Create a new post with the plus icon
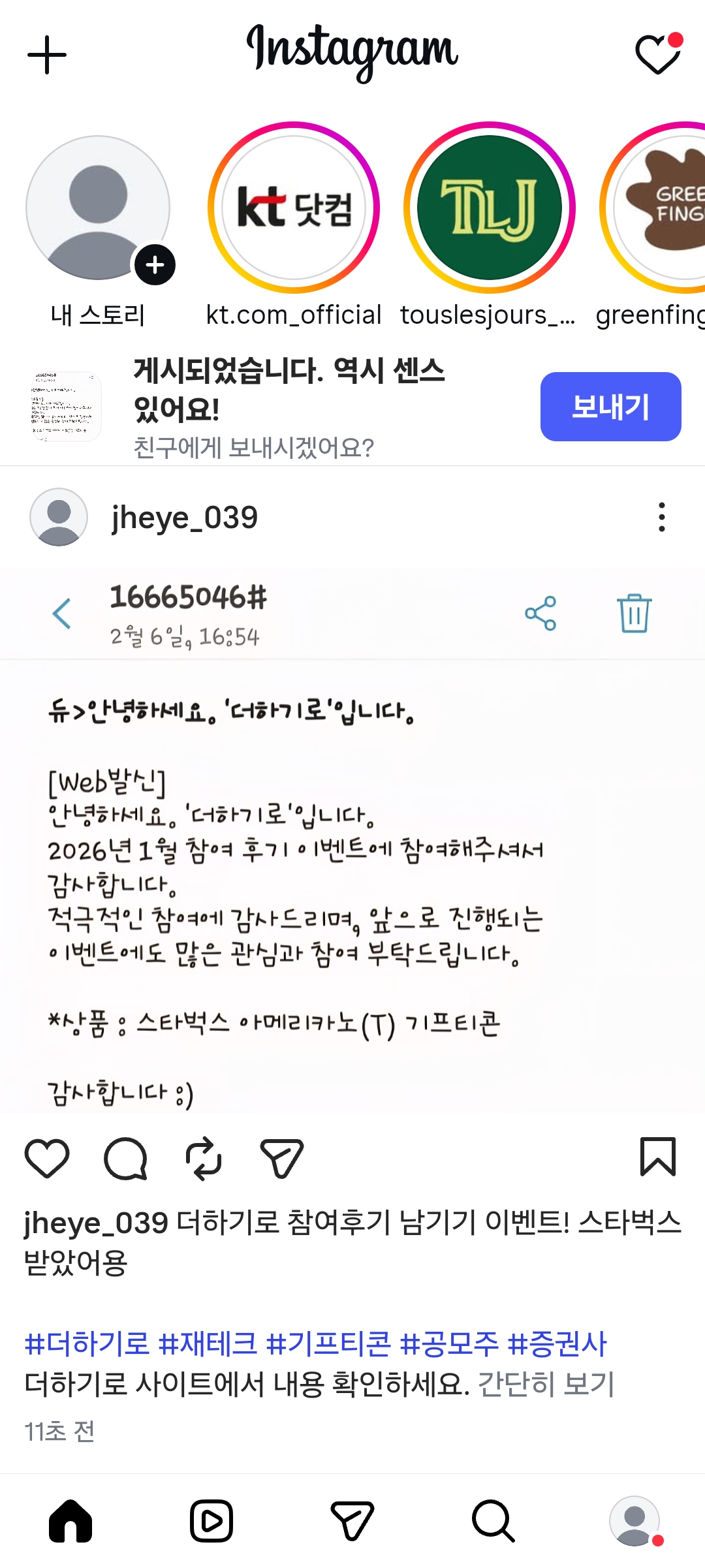The width and height of the screenshot is (705, 1568). pyautogui.click(x=46, y=55)
